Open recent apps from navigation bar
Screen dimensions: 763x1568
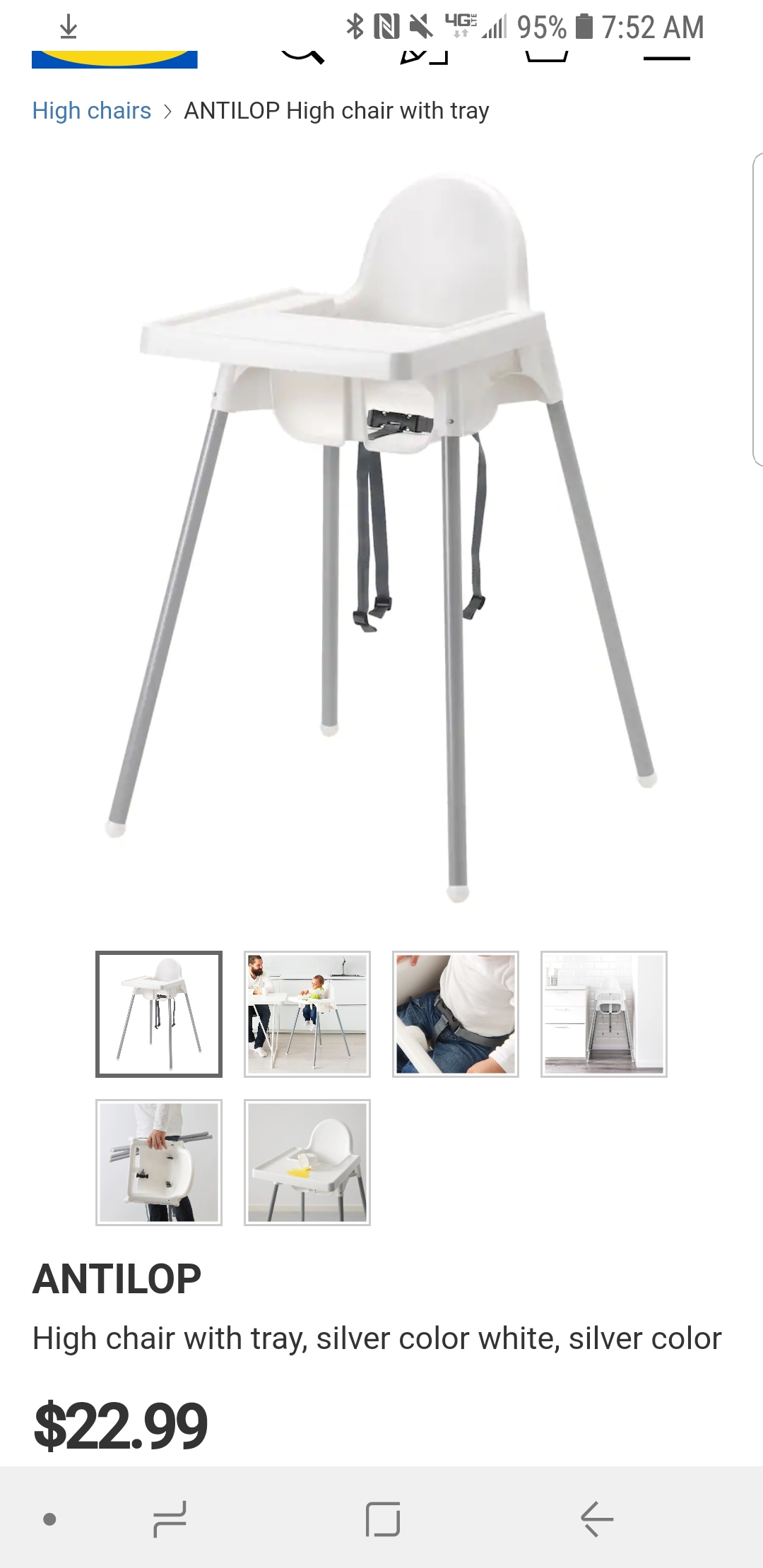170,1519
